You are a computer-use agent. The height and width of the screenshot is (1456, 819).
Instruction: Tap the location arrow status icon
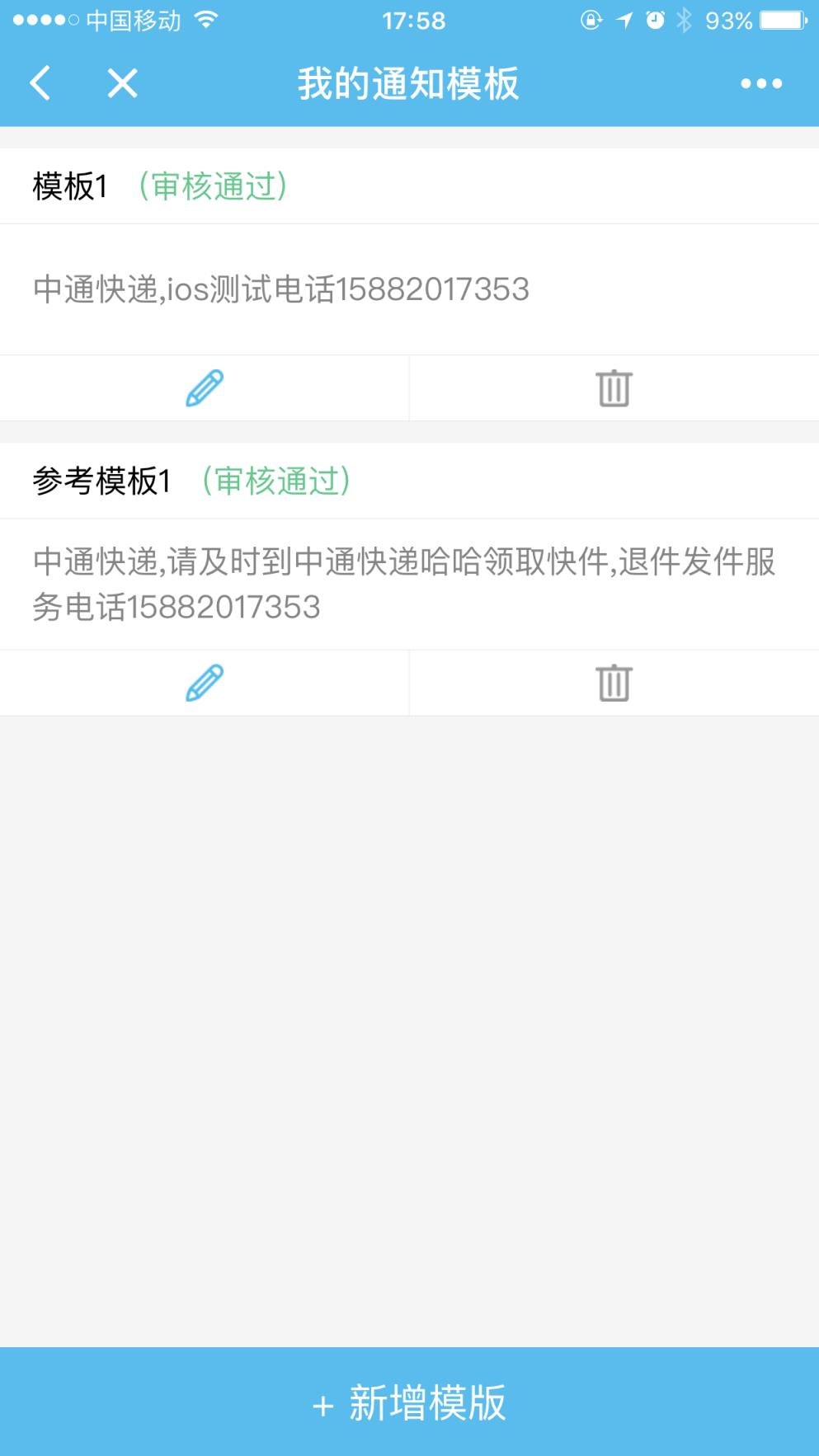coord(623,21)
